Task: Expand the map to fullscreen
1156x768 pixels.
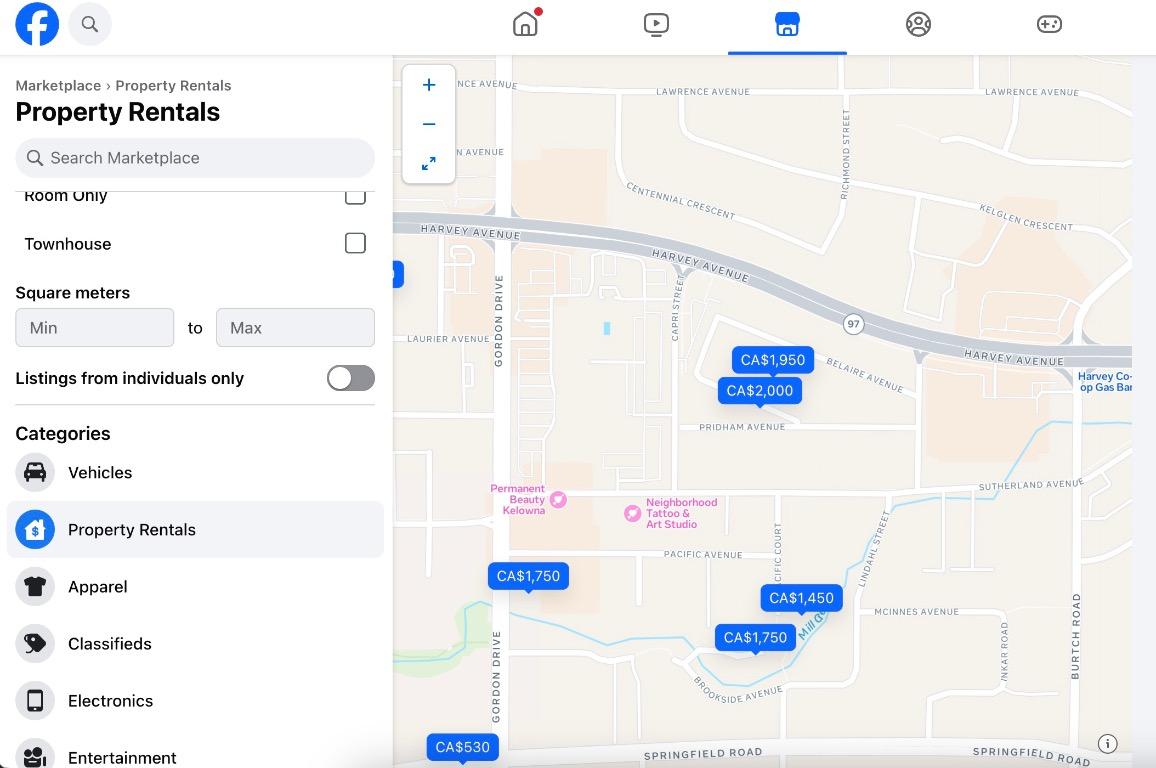Action: tap(429, 163)
